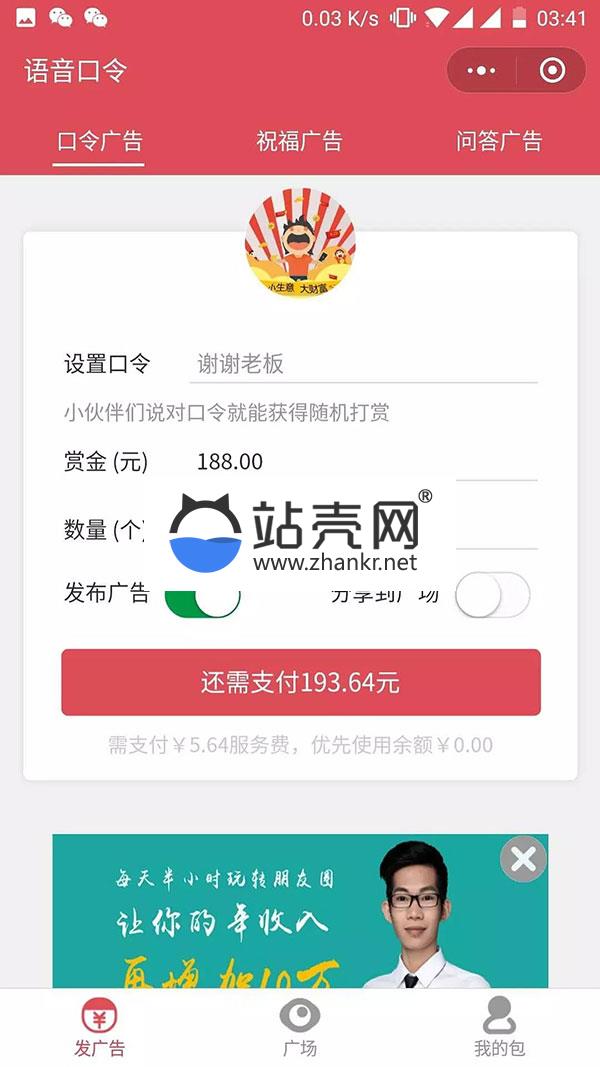
Task: Enable the 分享到广场 switch
Action: pyautogui.click(x=491, y=596)
